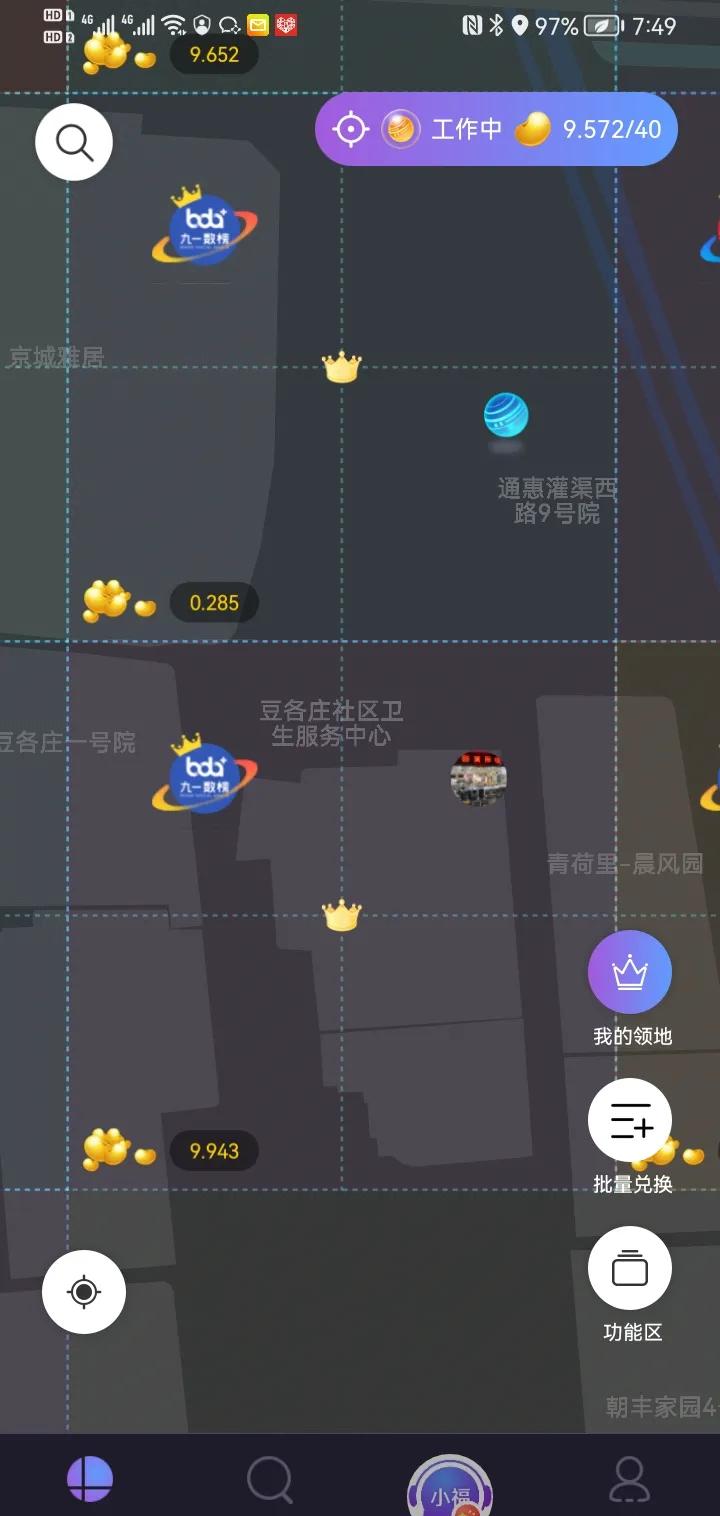This screenshot has width=720, height=1516.
Task: Open 批量兑换 batch exchange button
Action: [630, 1121]
